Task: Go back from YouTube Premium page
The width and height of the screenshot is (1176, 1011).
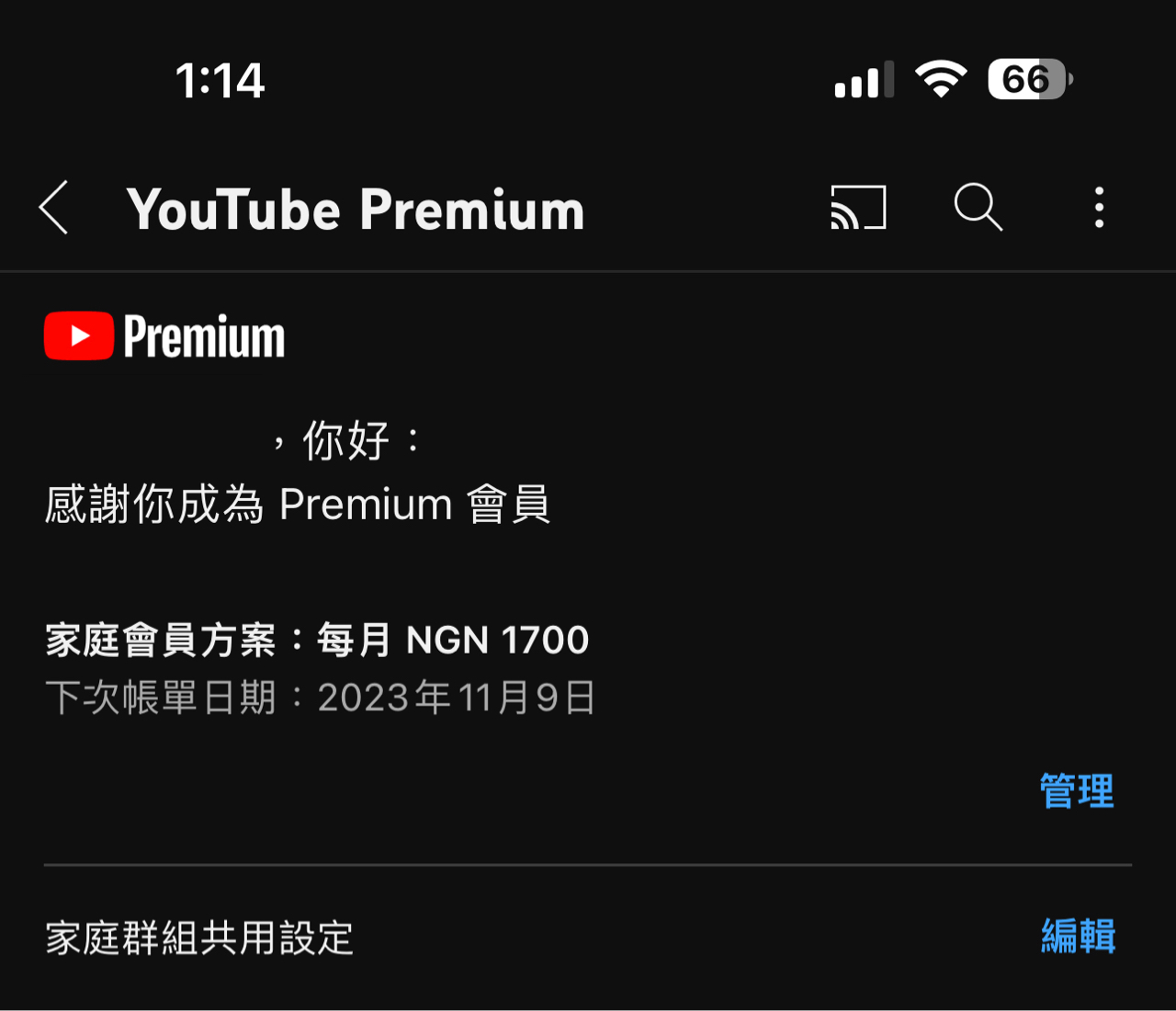Action: [54, 208]
